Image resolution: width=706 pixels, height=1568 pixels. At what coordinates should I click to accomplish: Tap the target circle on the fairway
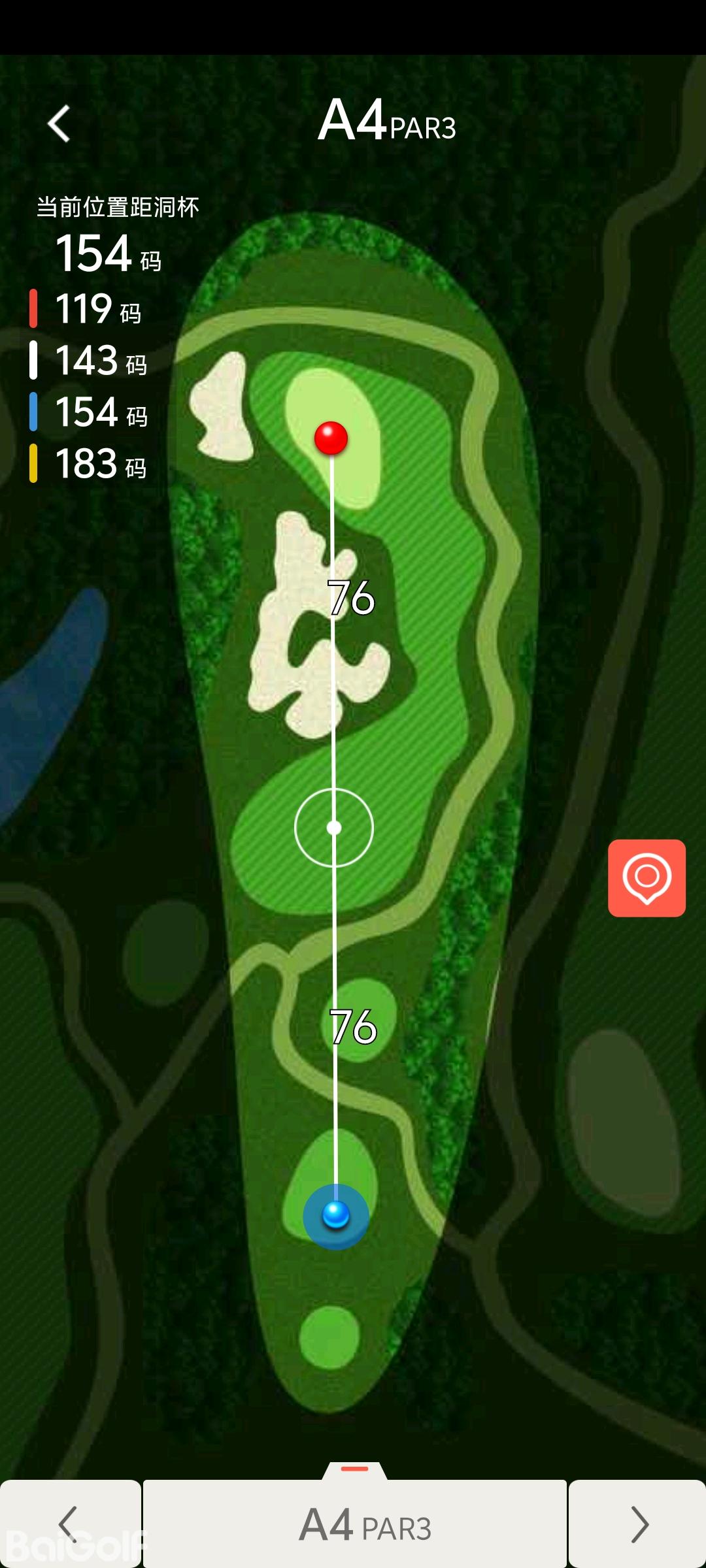tap(334, 828)
